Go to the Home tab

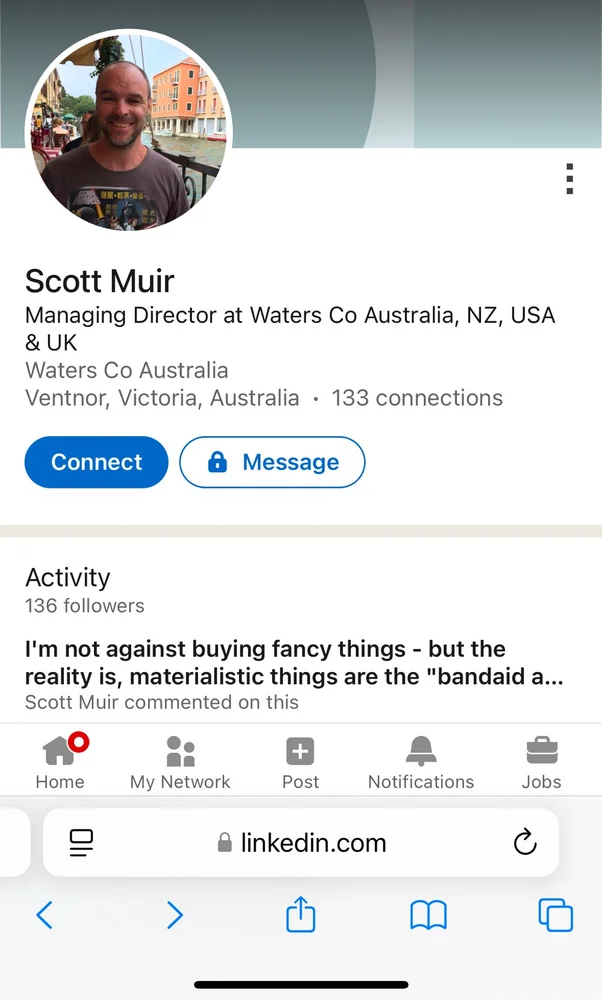point(60,762)
